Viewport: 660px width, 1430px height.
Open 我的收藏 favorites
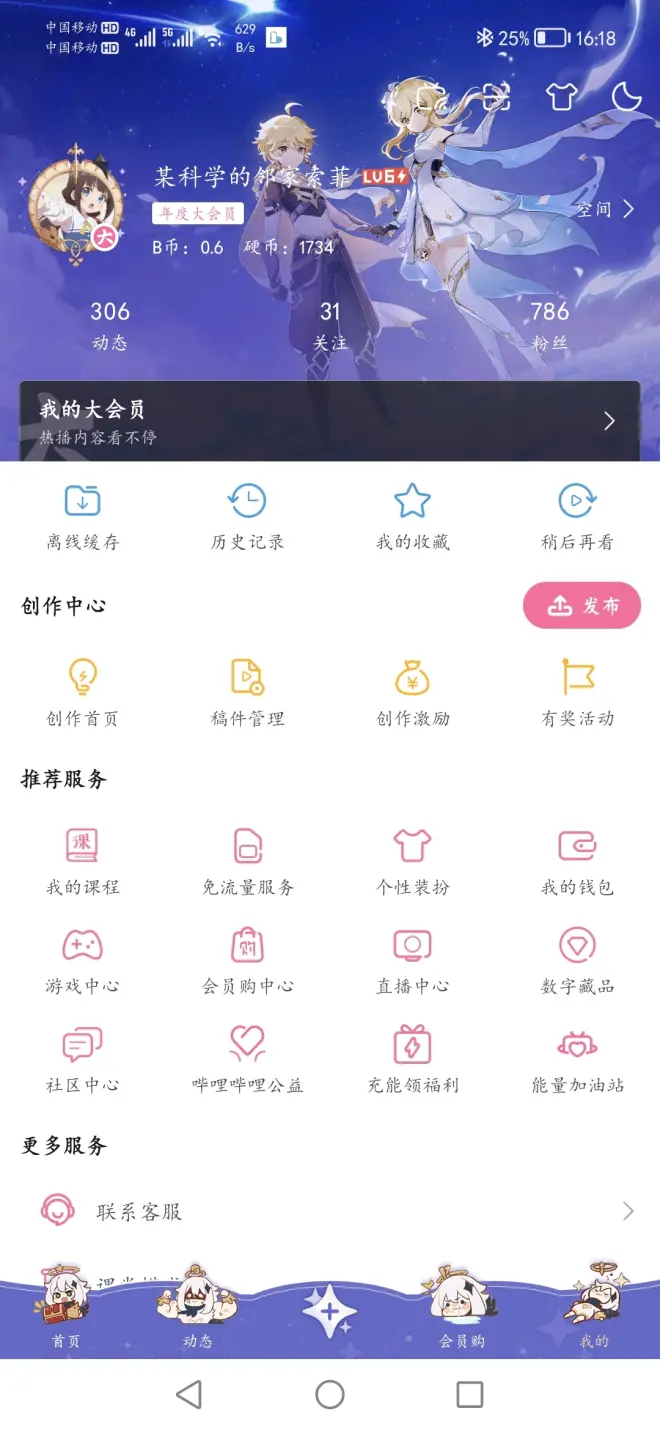(412, 517)
